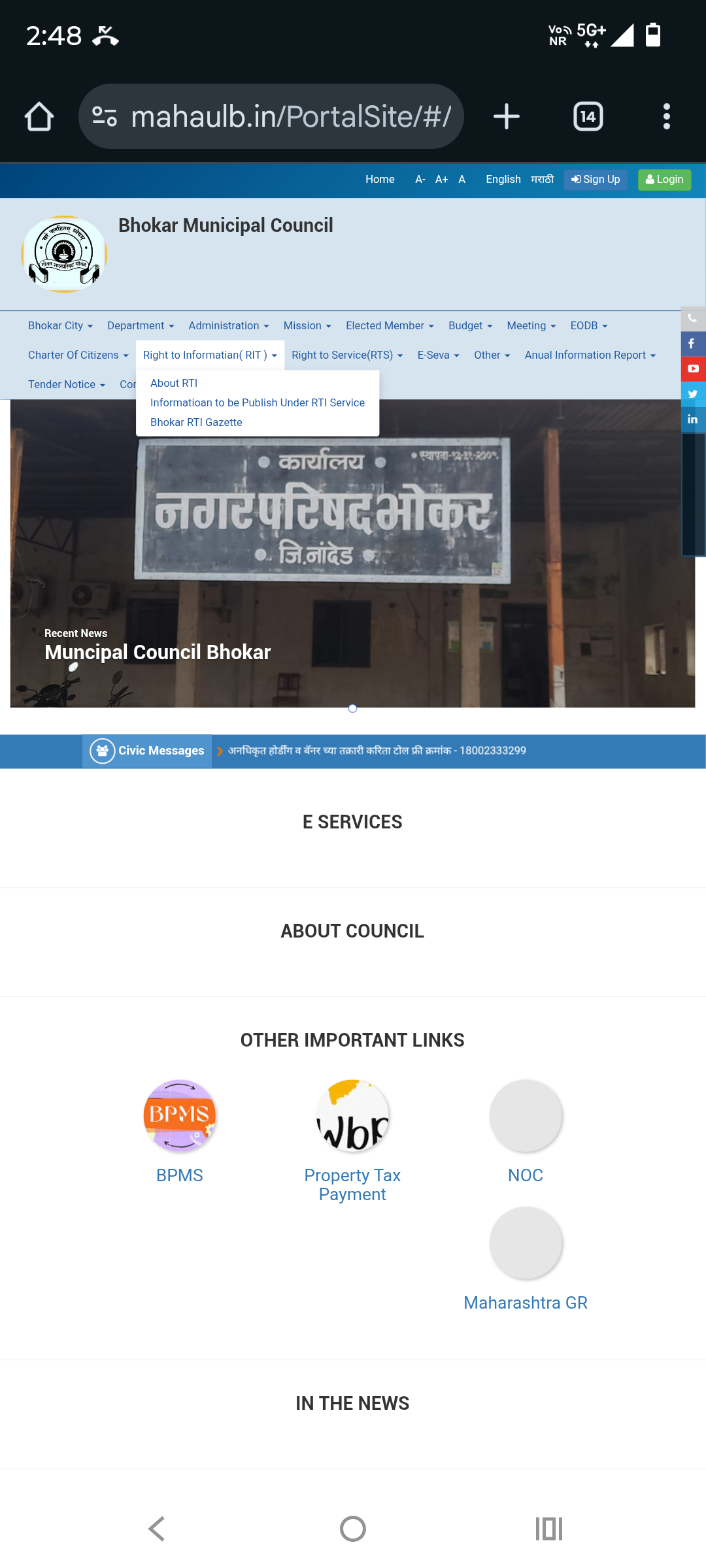Tap the Login button
This screenshot has width=706, height=1568.
pyautogui.click(x=664, y=180)
